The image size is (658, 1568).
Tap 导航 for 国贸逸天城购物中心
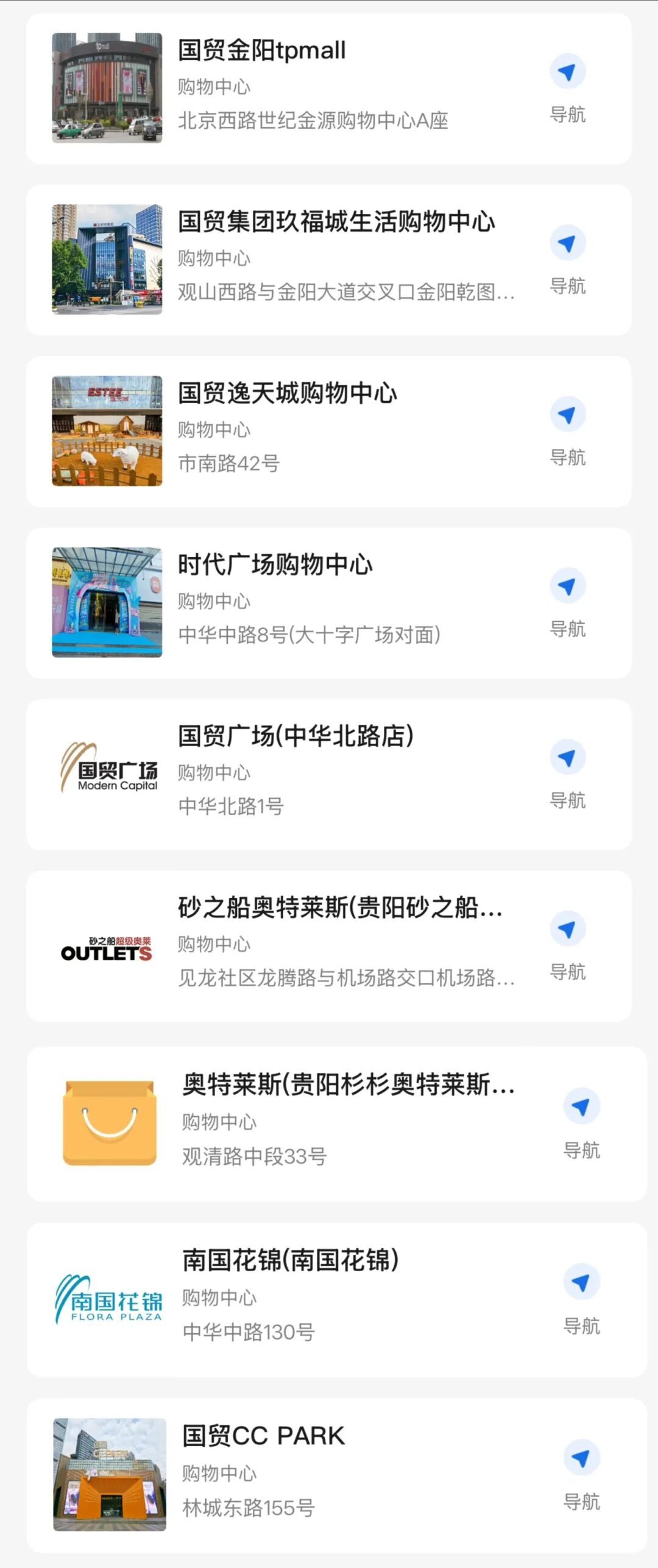point(567,430)
